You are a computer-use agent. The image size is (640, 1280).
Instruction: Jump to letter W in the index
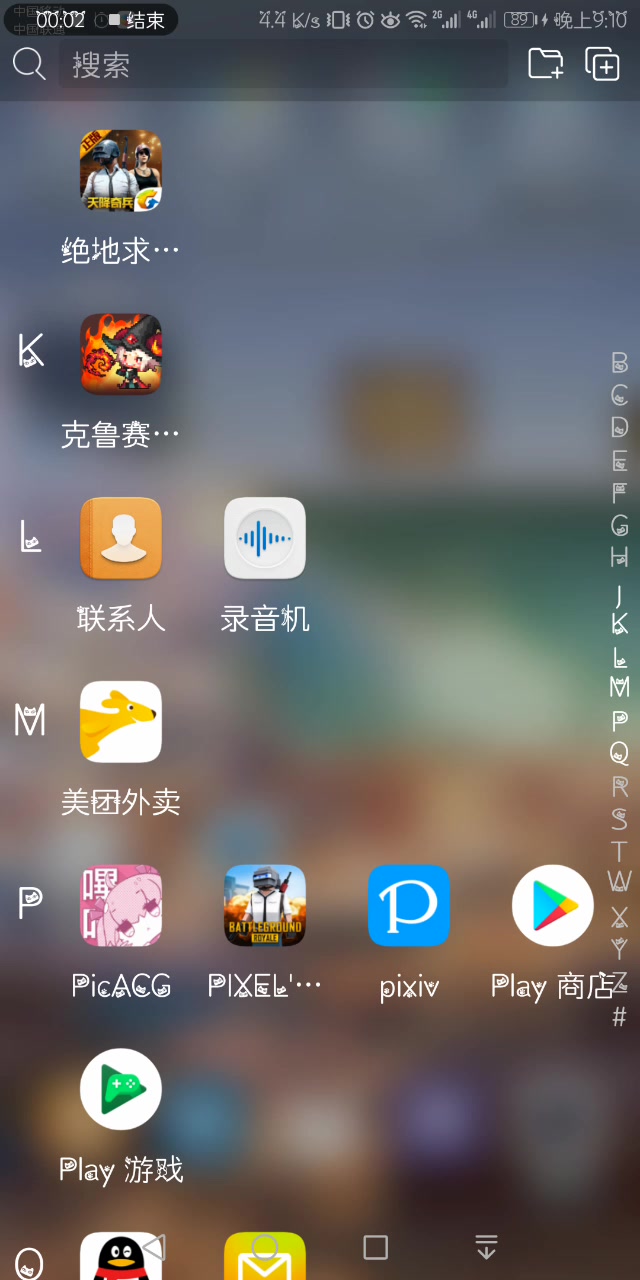click(x=619, y=882)
